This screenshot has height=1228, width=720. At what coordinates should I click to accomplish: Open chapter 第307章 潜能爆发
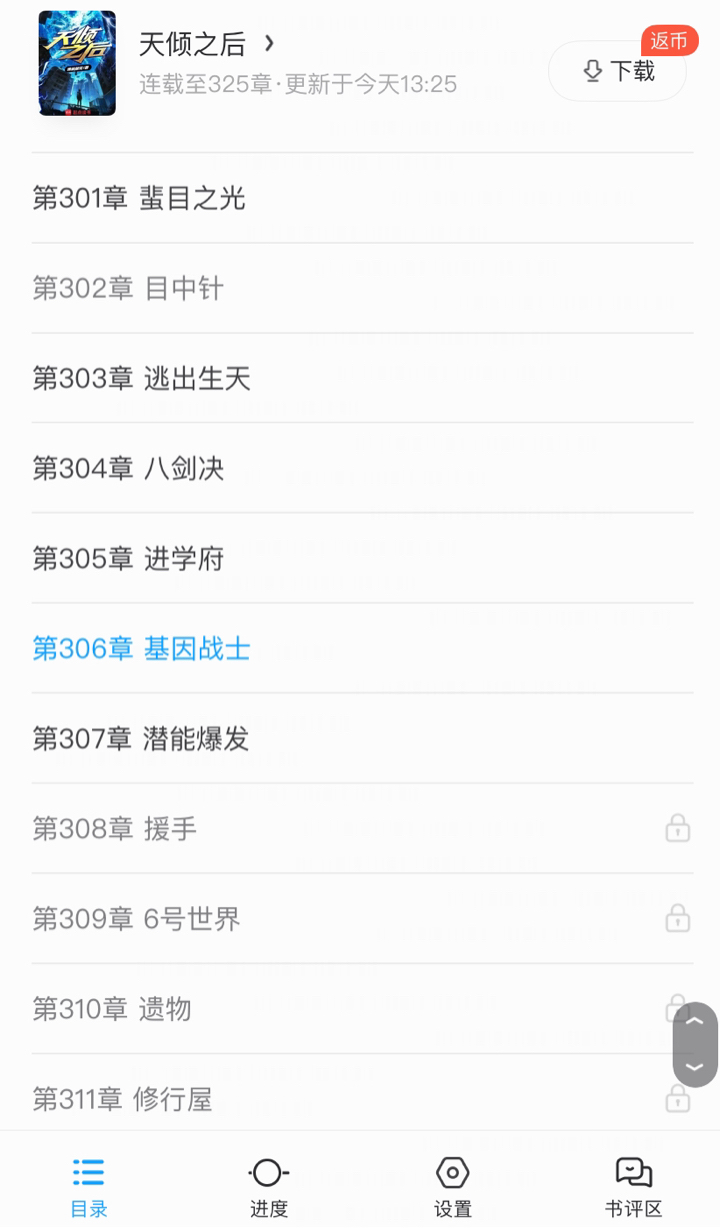tap(141, 739)
